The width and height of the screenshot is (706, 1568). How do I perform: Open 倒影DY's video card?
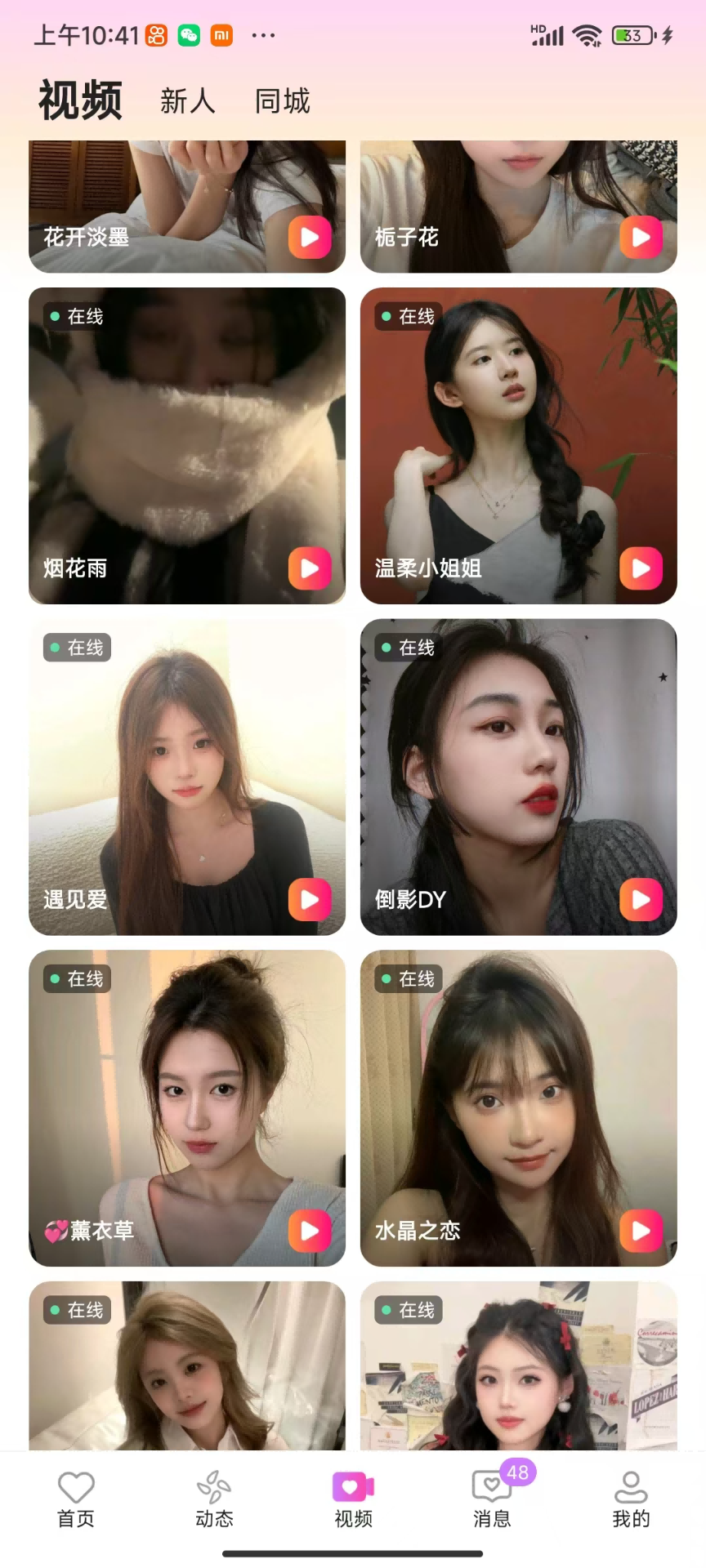coord(518,776)
